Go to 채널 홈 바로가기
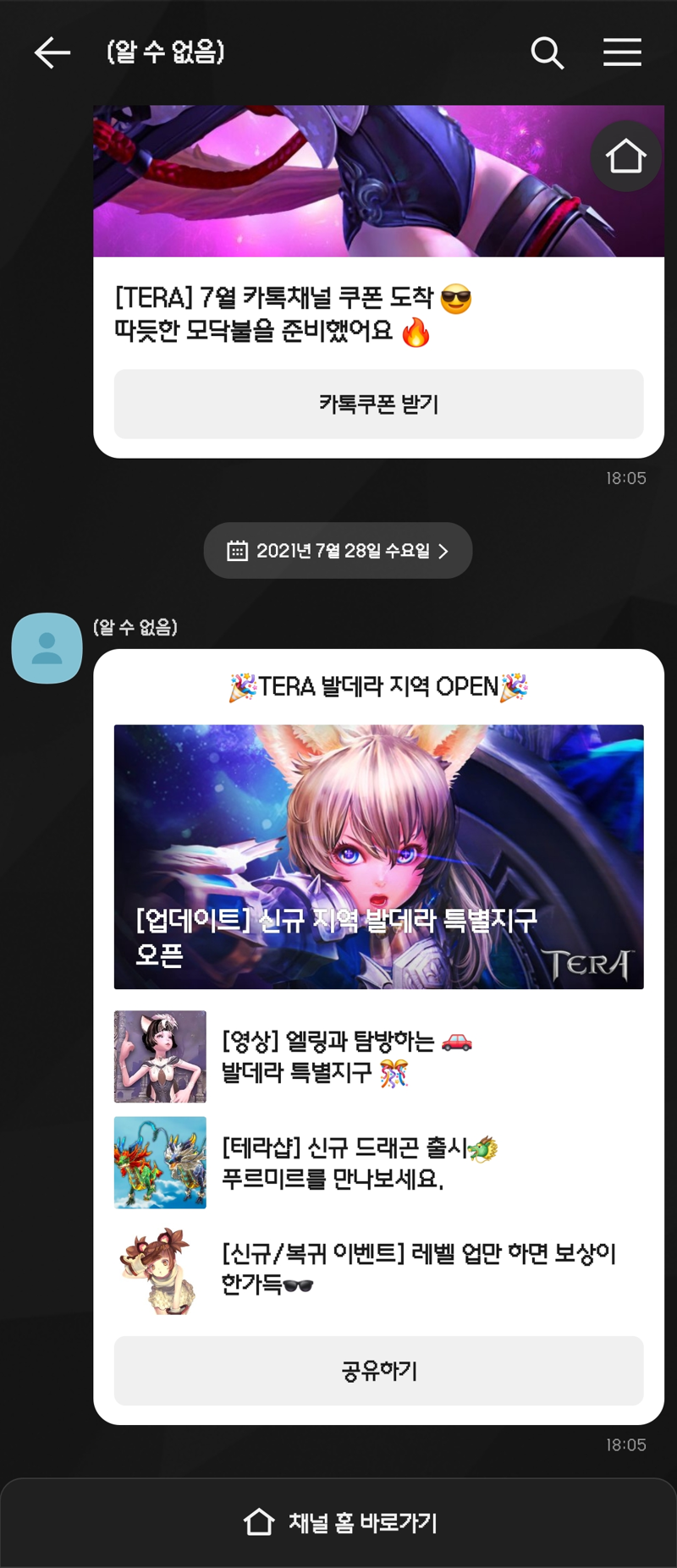The width and height of the screenshot is (677, 1568). (338, 1522)
